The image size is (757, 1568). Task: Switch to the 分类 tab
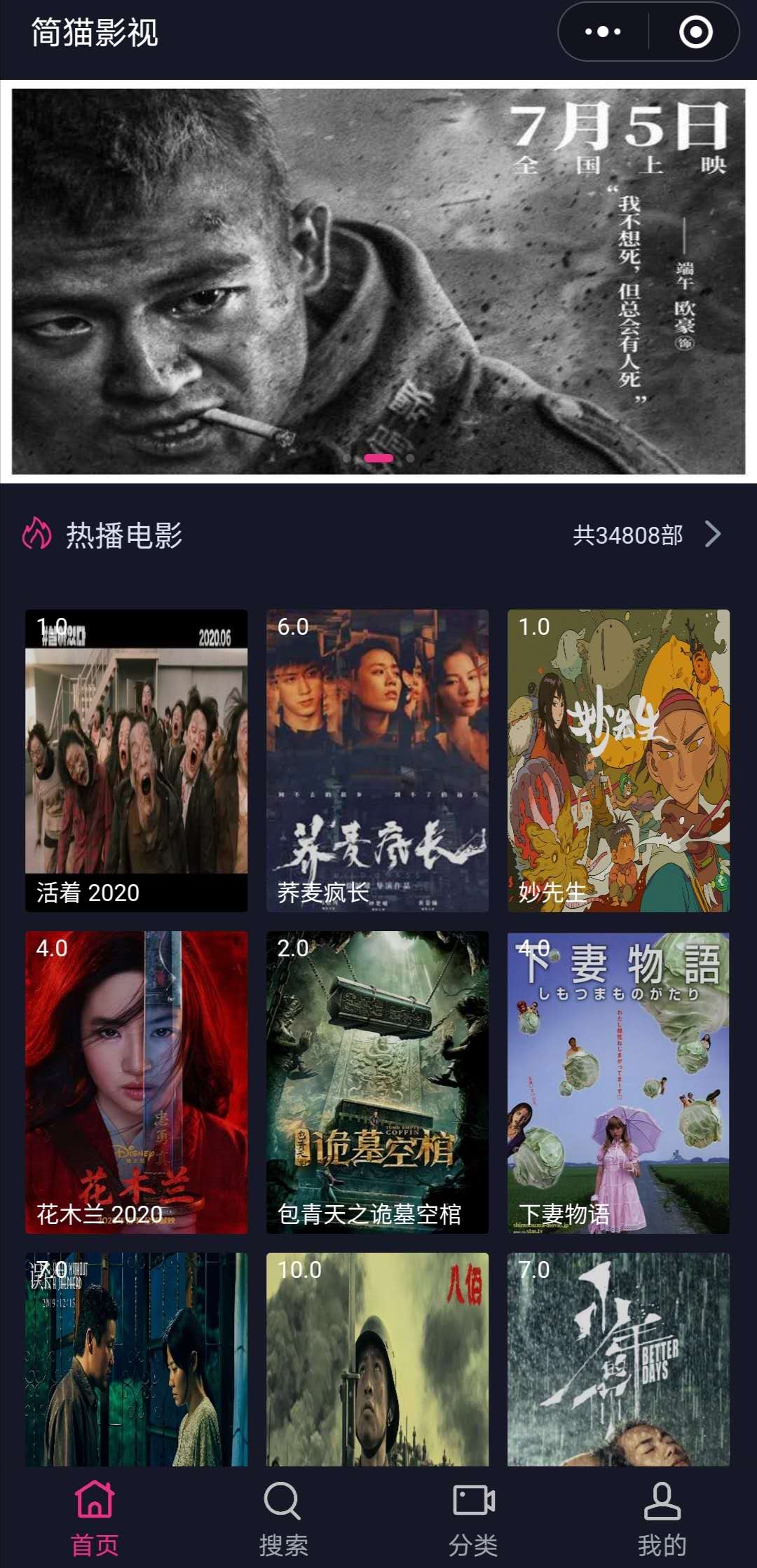pyautogui.click(x=473, y=1518)
